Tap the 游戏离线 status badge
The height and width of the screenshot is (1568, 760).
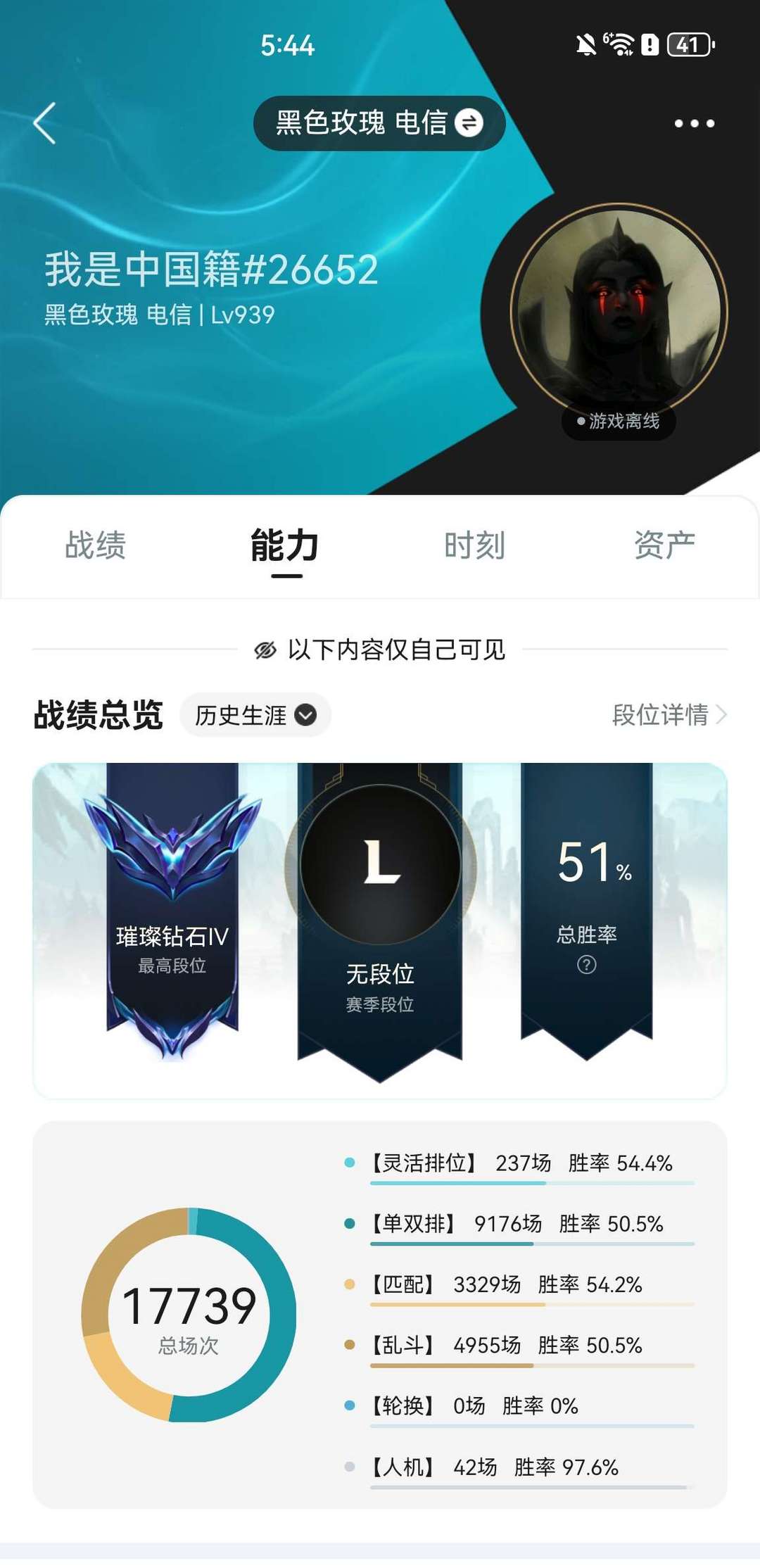click(x=619, y=422)
